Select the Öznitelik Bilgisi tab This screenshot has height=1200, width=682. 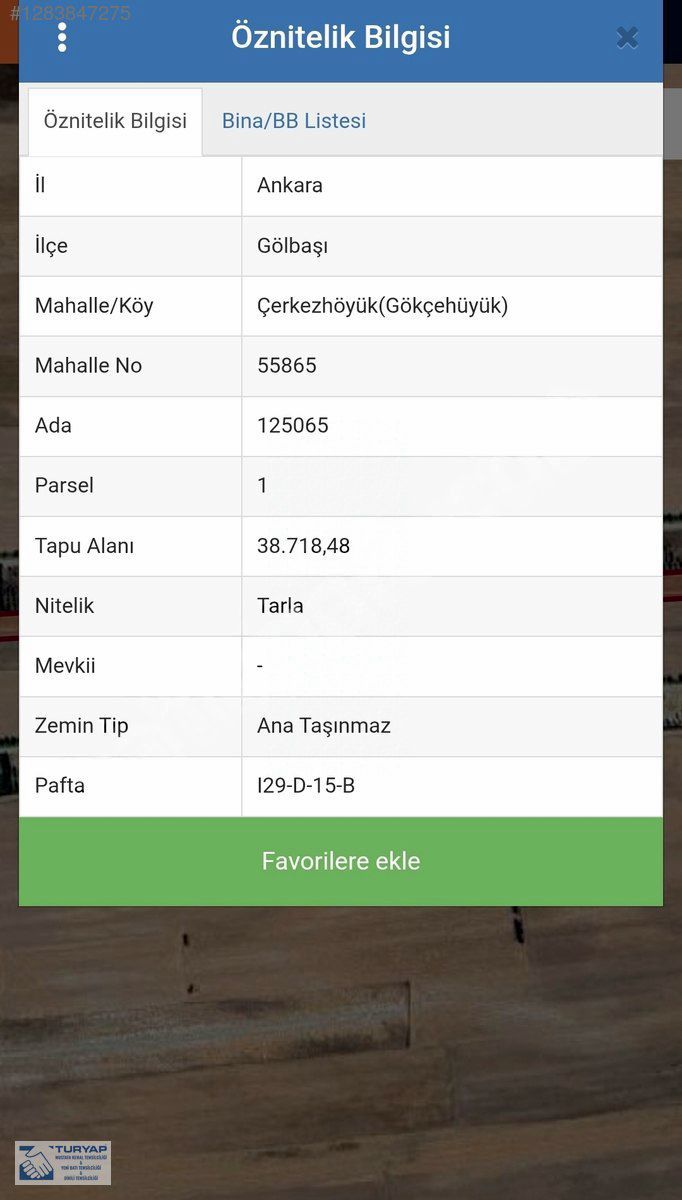click(115, 121)
